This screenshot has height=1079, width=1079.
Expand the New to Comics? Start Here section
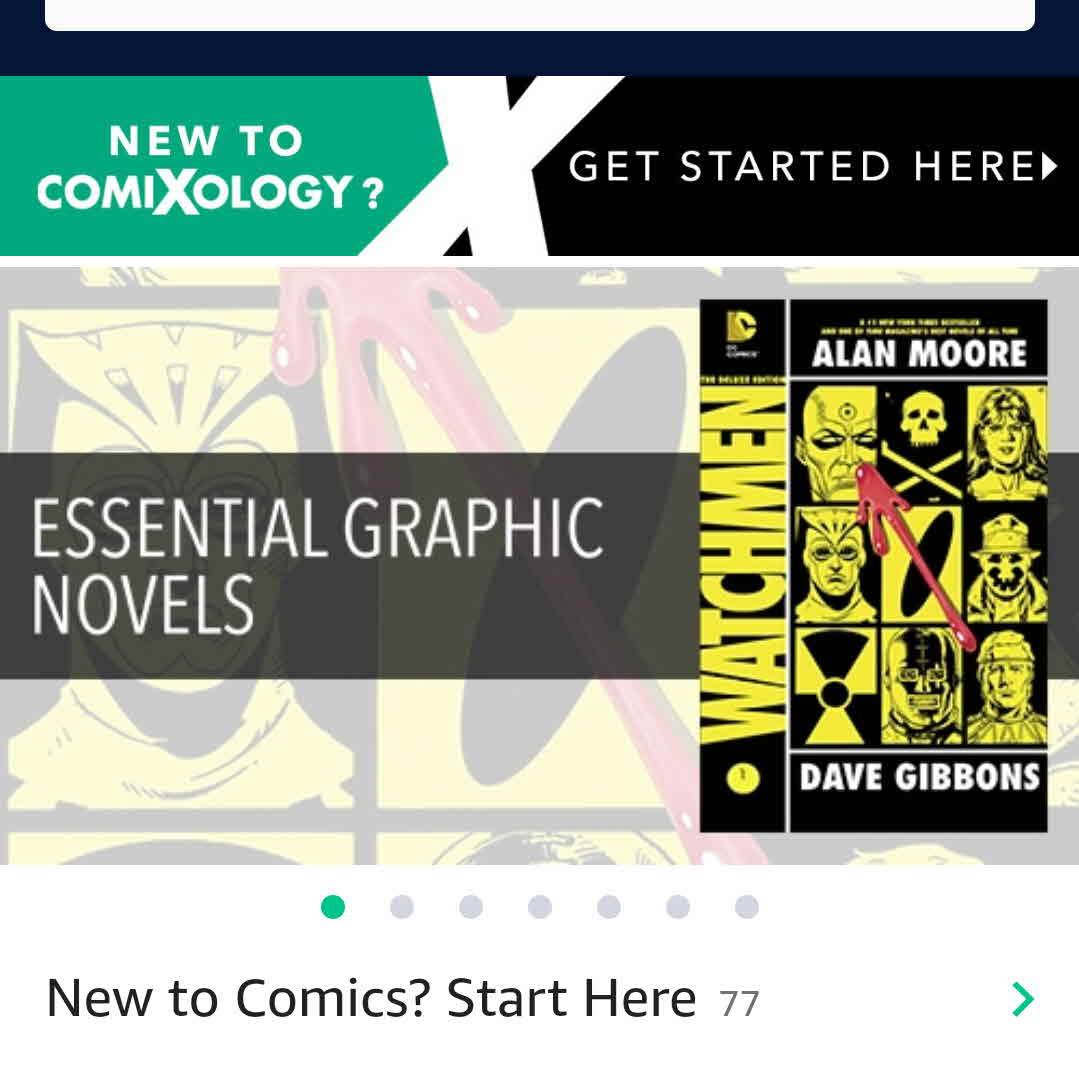1021,999
